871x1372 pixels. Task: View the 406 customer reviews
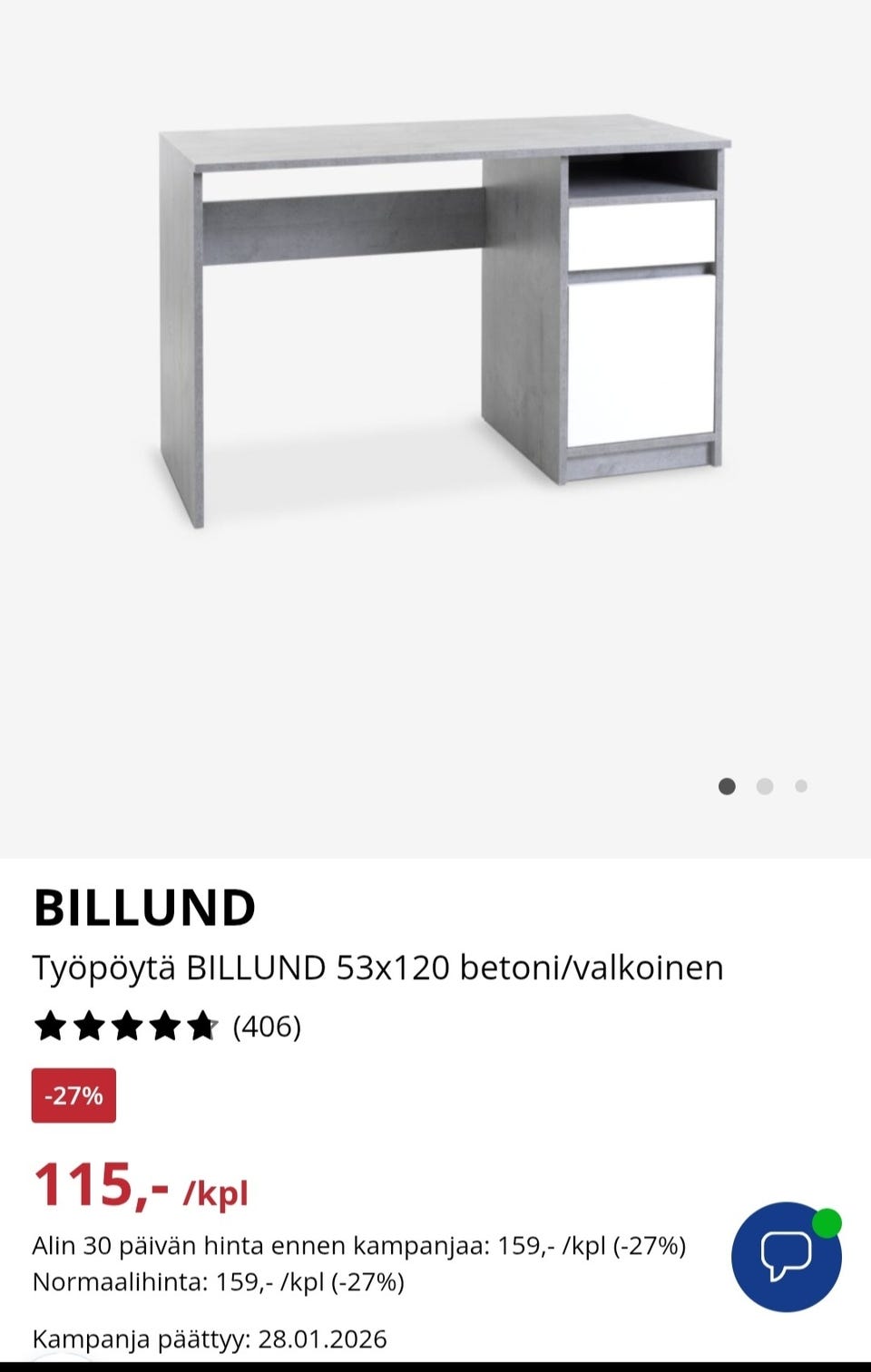[266, 1027]
